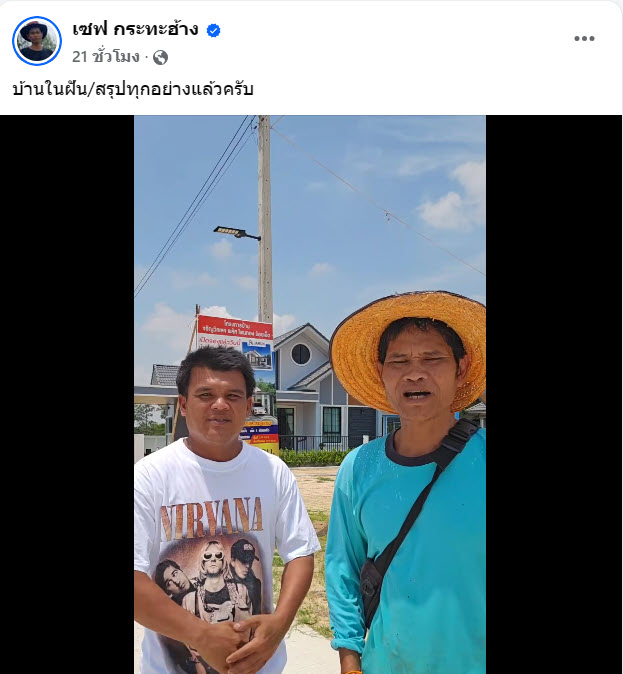623x674 pixels.
Task: Open the page name เชฟ กระทะฮ้าง
Action: click(135, 30)
